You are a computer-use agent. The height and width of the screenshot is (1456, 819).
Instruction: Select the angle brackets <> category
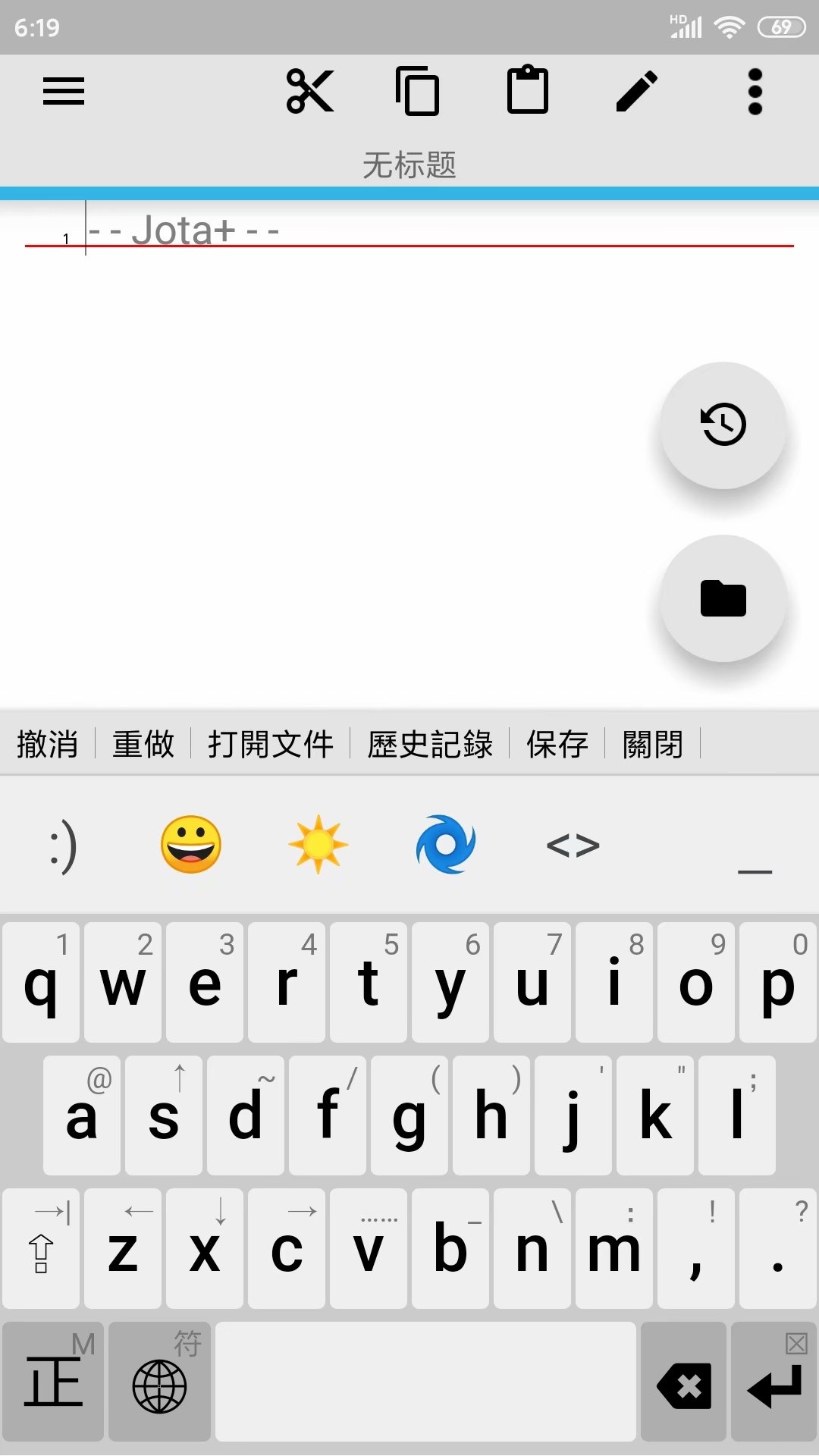573,845
